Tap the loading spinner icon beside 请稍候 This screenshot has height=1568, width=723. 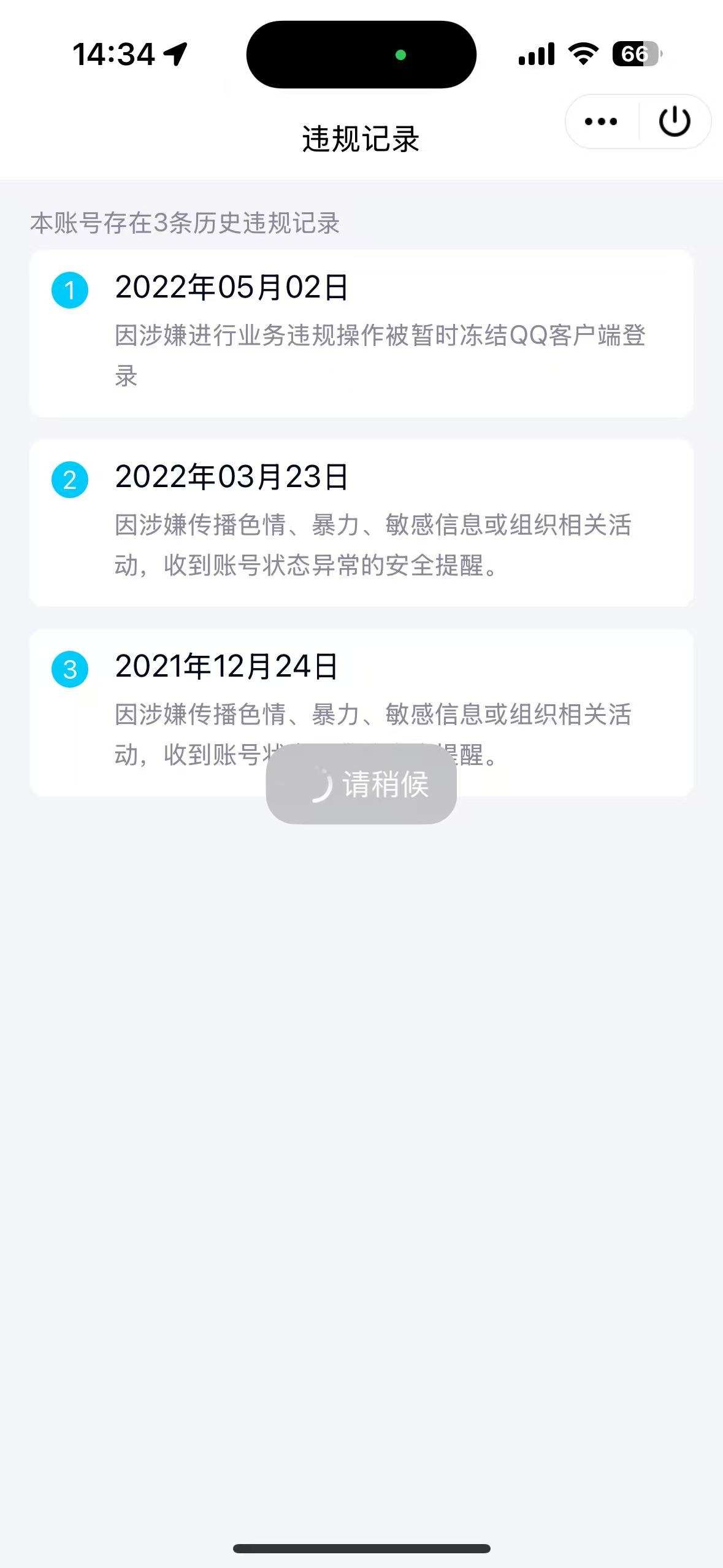click(x=321, y=784)
